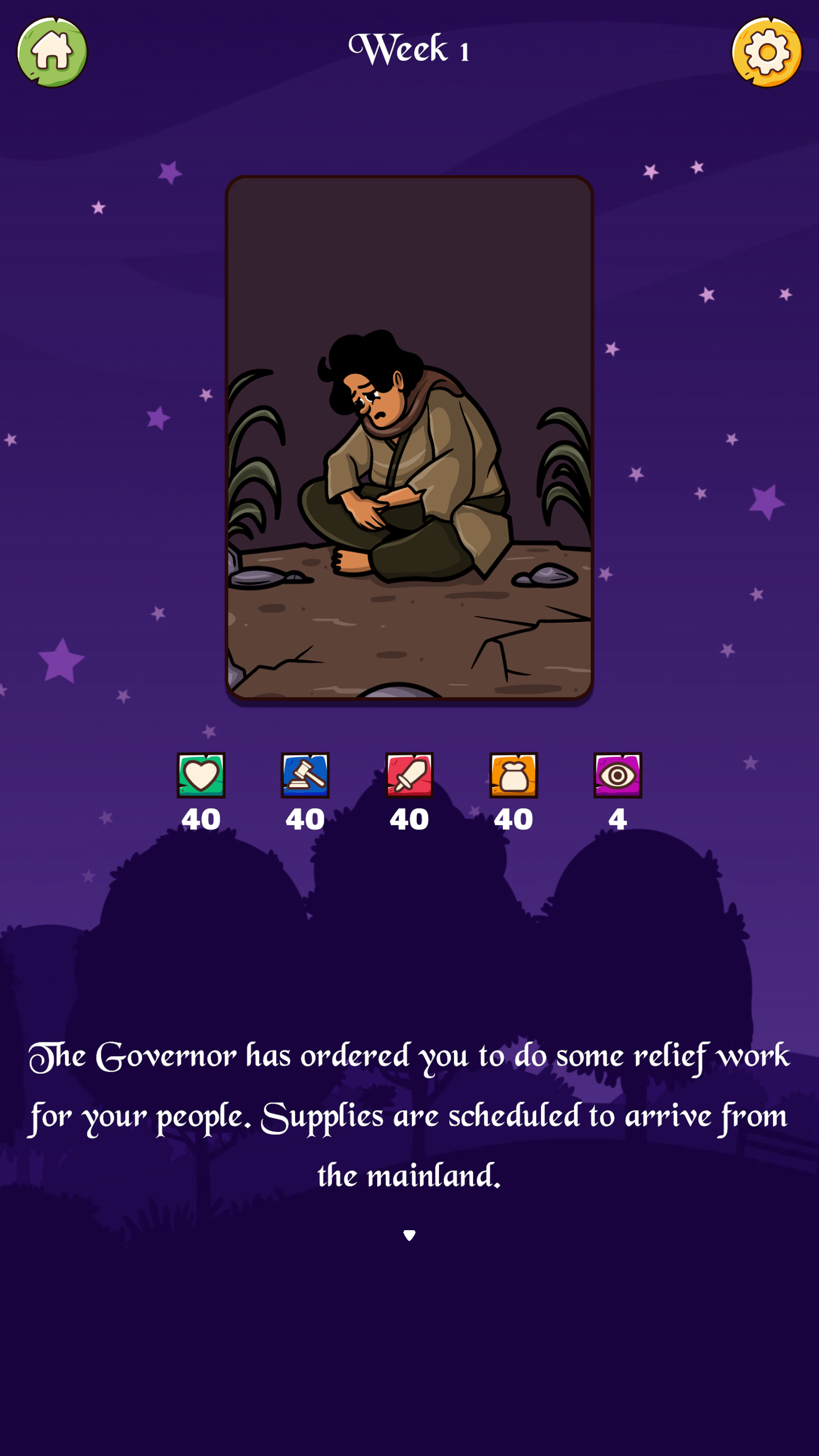
Task: Tap the arrow to continue the story
Action: (409, 1235)
